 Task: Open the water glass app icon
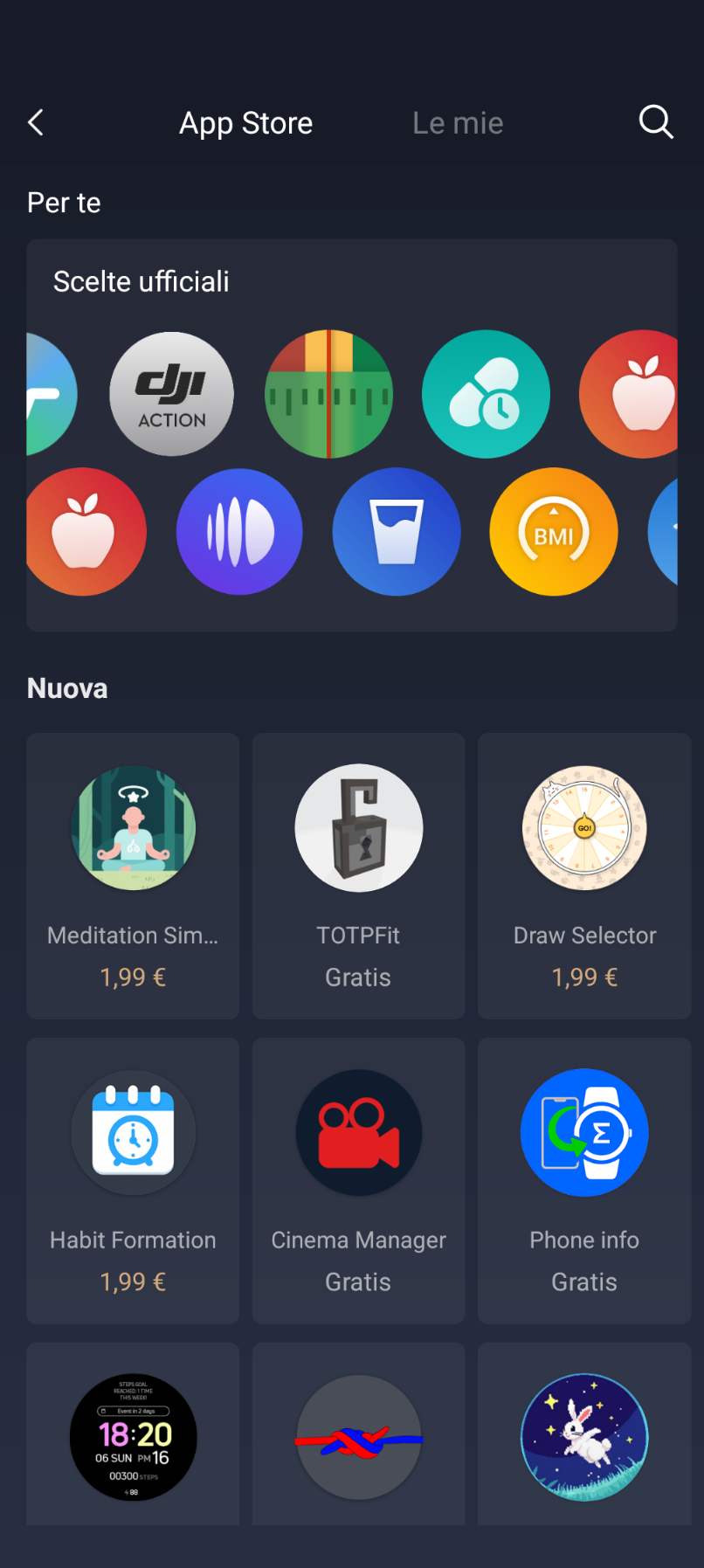(x=397, y=532)
